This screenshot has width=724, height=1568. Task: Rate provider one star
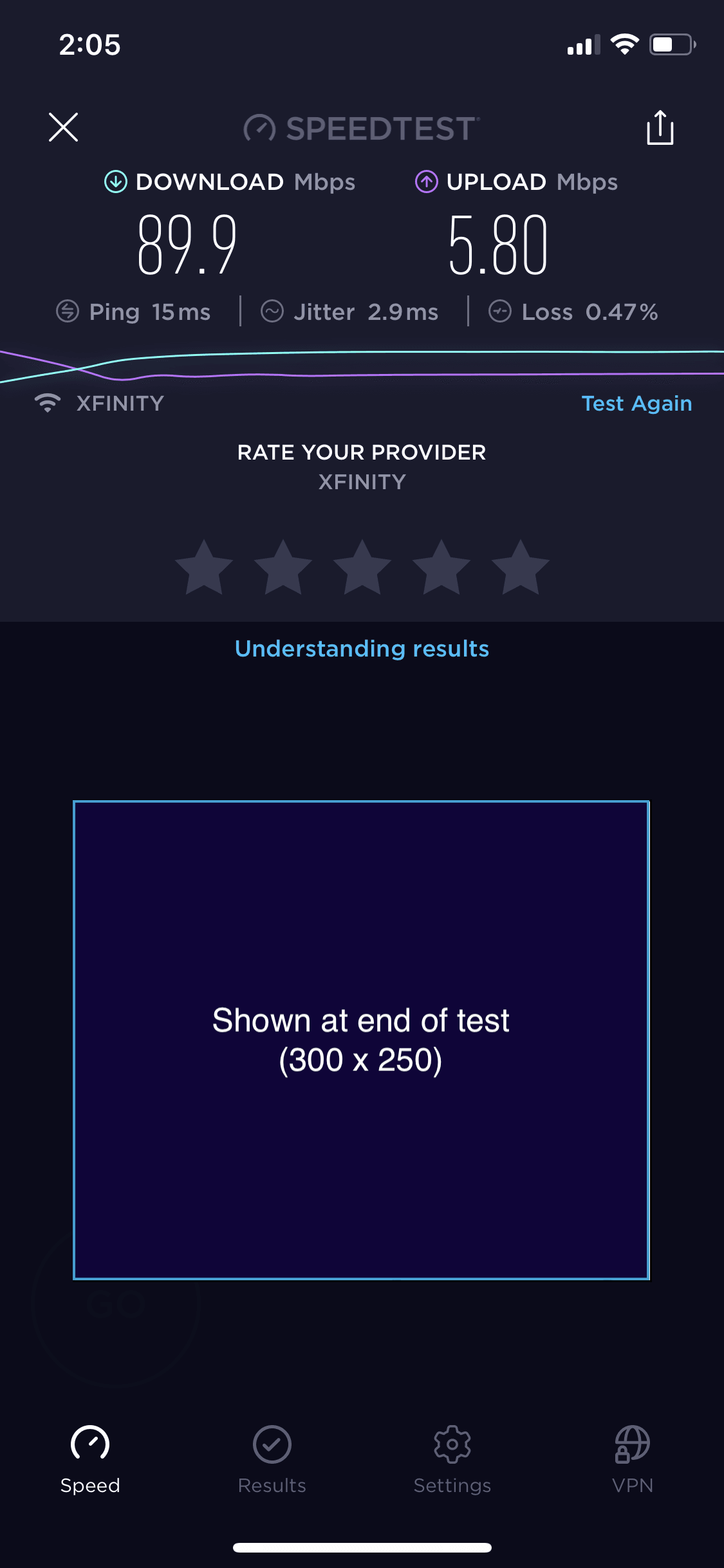coord(203,566)
